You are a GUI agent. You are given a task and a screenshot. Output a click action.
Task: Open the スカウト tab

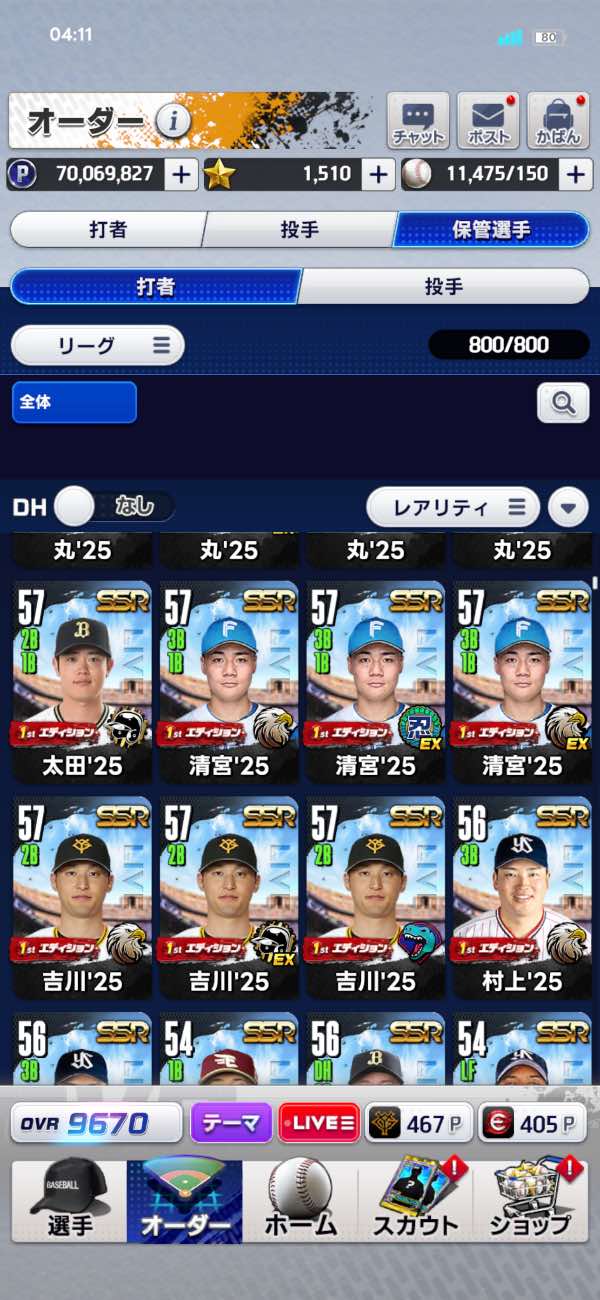pyautogui.click(x=415, y=1200)
